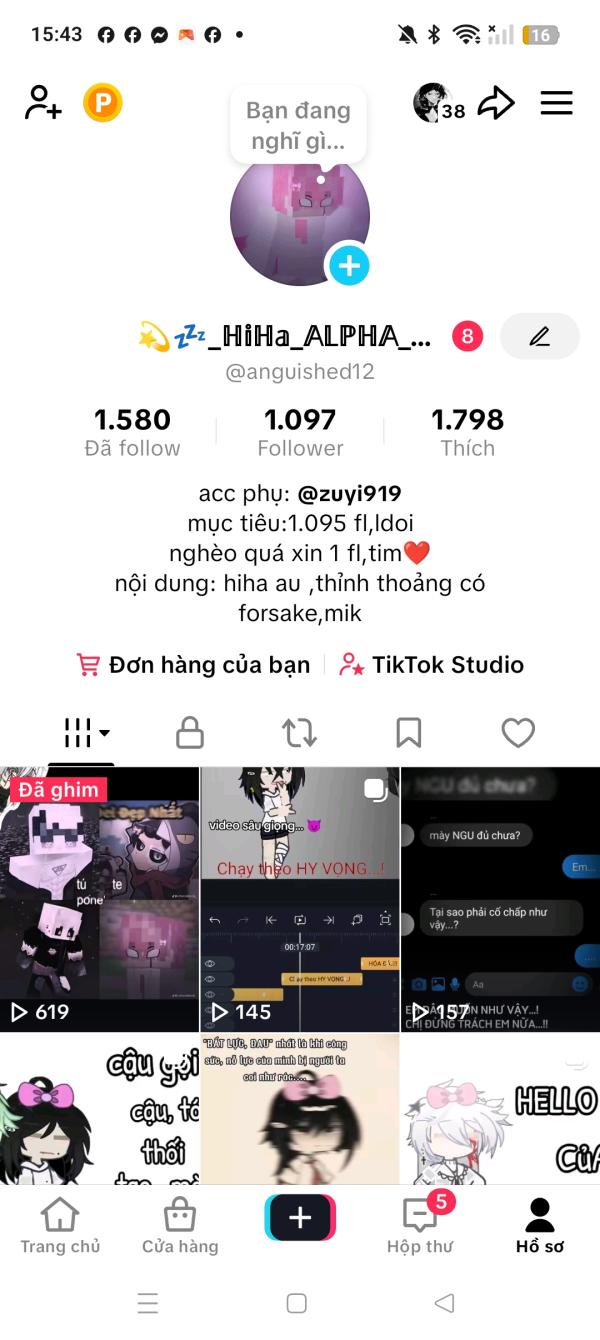
Task: Show the saved bookmarks tab
Action: (408, 733)
